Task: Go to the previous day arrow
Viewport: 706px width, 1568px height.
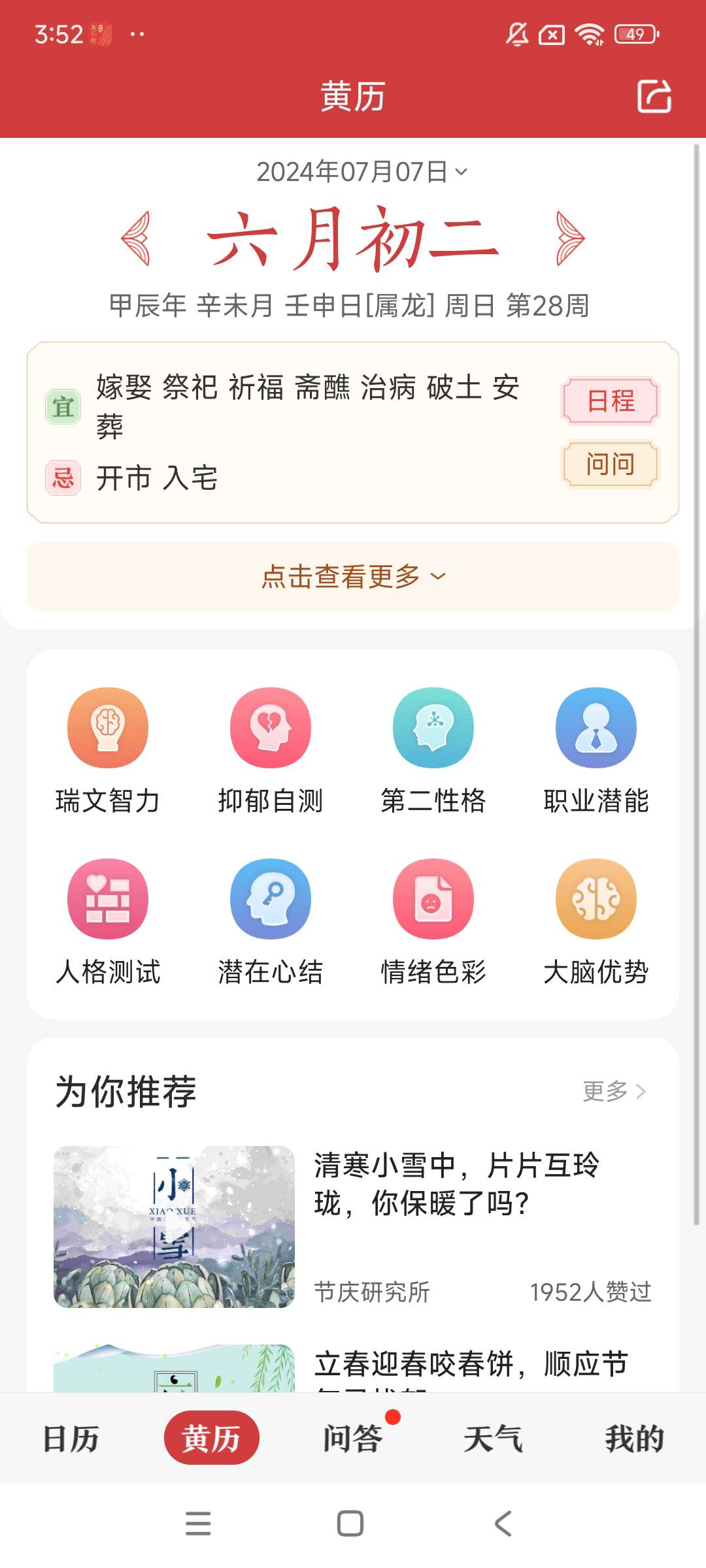Action: [136, 238]
